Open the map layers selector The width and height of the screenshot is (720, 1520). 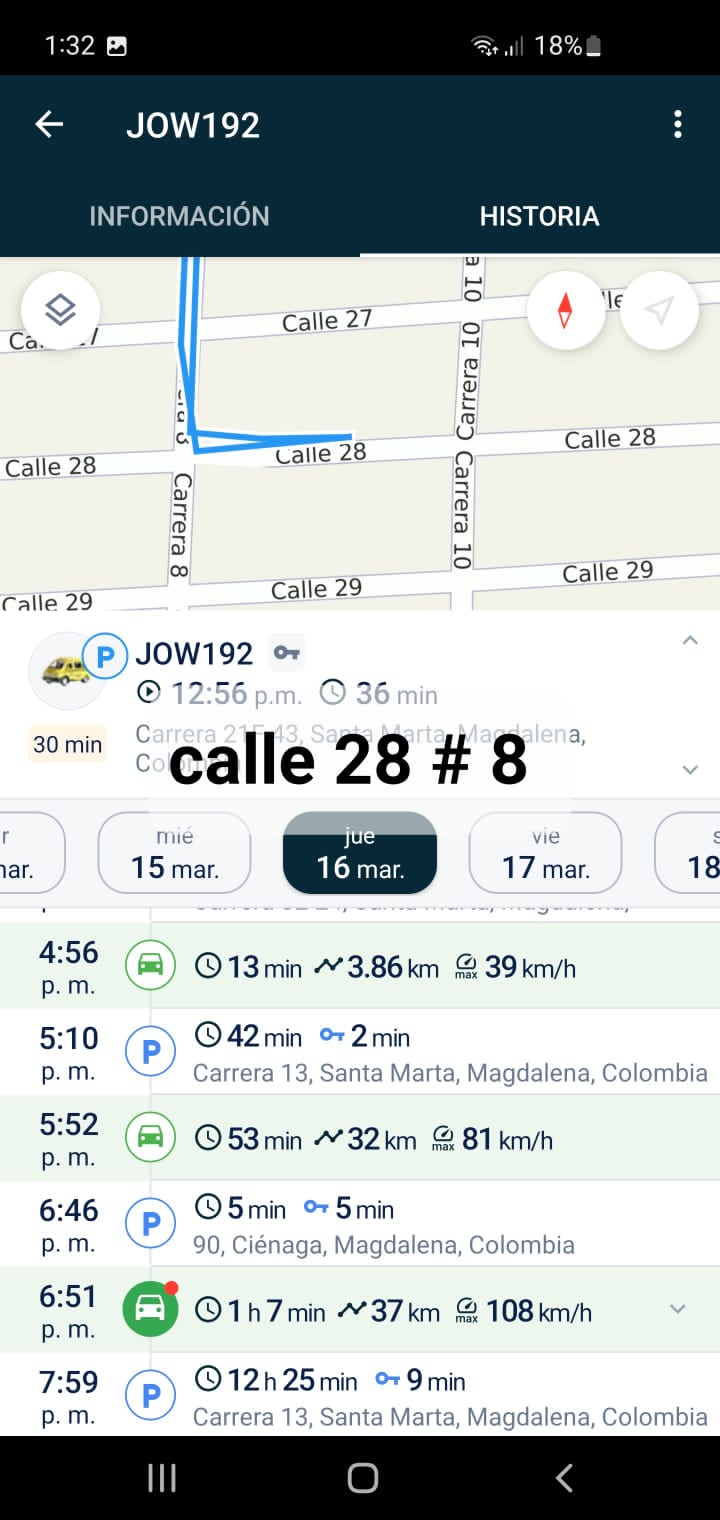pyautogui.click(x=61, y=310)
